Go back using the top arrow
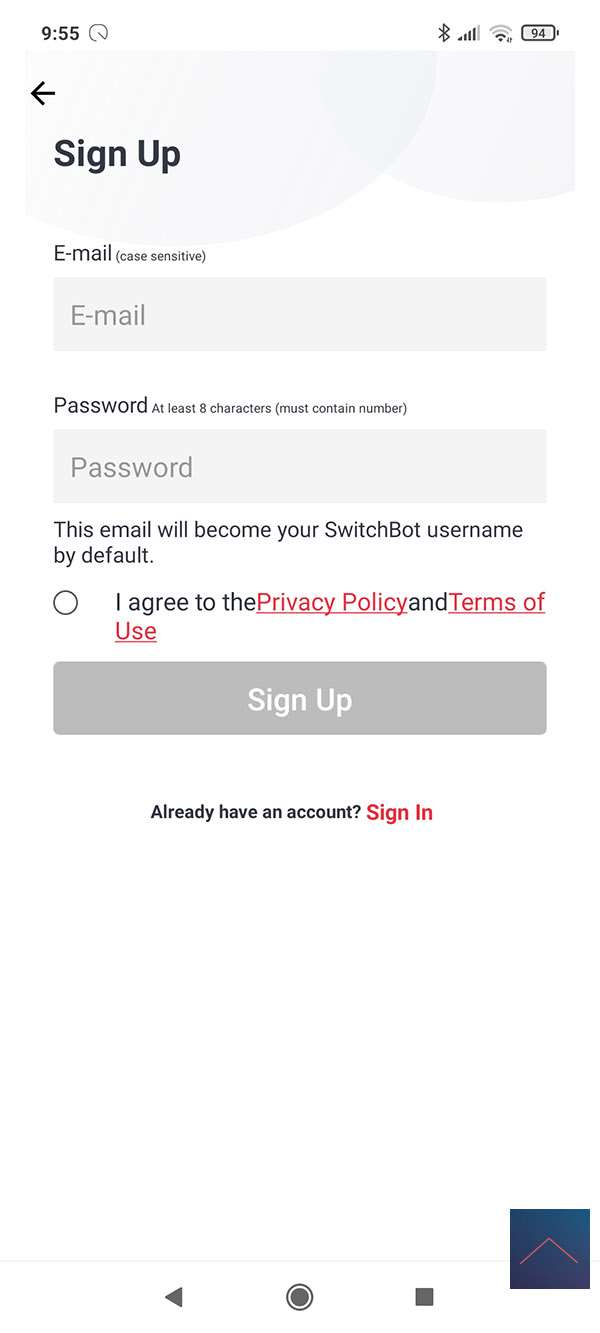The height and width of the screenshot is (1333, 600). coord(43,94)
